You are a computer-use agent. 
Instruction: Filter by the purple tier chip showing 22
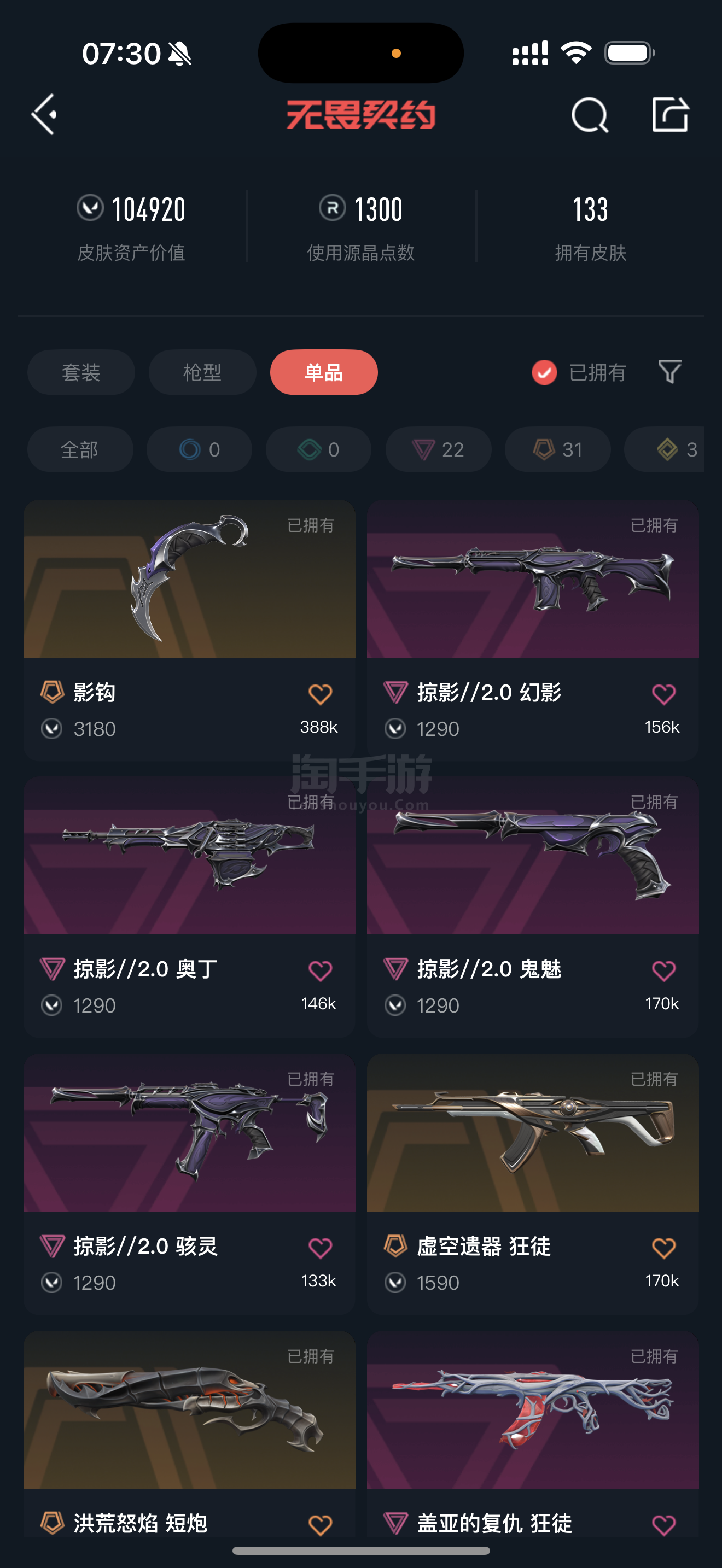[x=438, y=449]
